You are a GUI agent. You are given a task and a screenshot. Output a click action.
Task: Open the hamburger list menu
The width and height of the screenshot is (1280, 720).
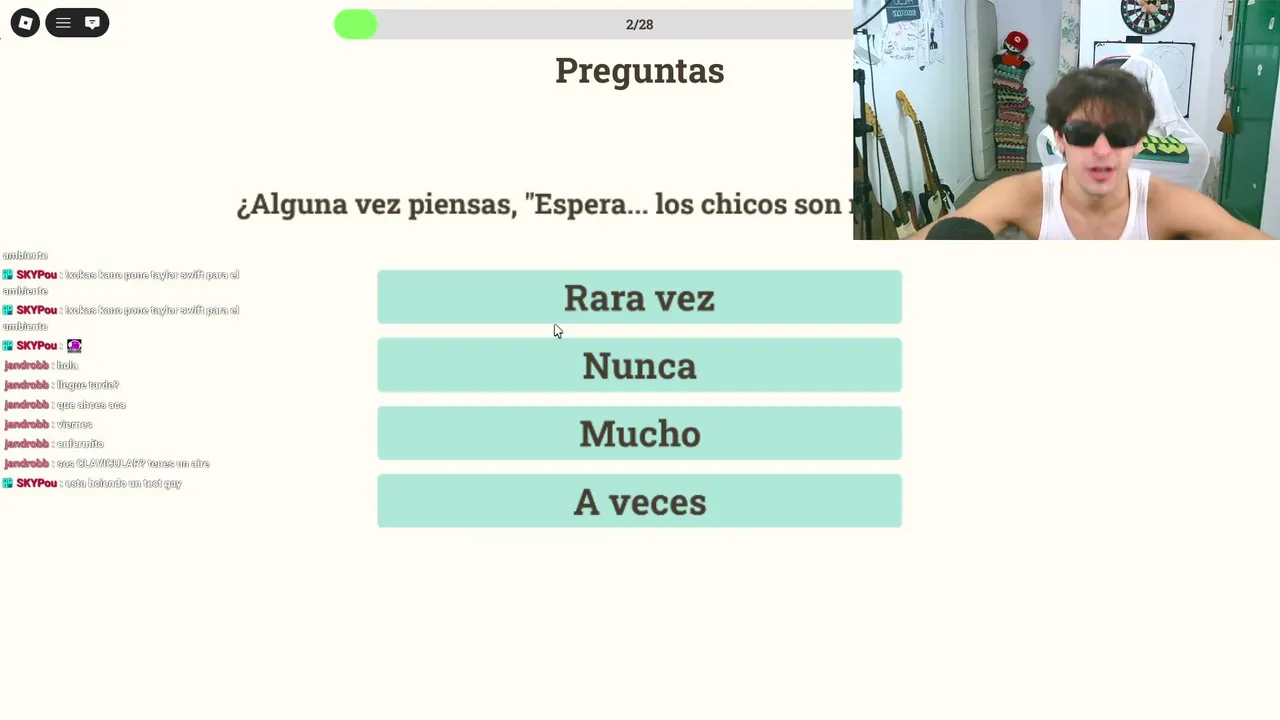pyautogui.click(x=63, y=23)
